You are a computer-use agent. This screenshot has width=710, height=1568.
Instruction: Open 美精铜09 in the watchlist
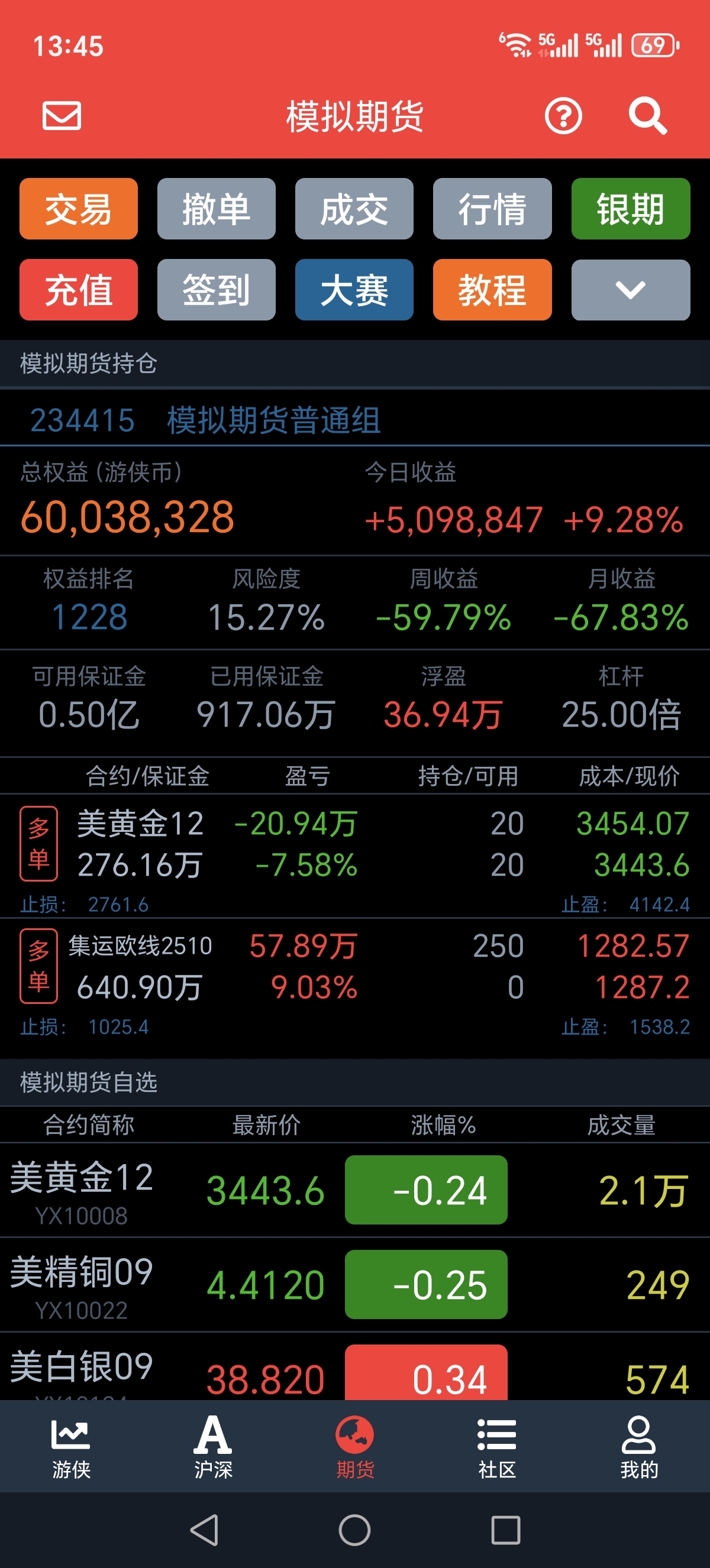(355, 1284)
